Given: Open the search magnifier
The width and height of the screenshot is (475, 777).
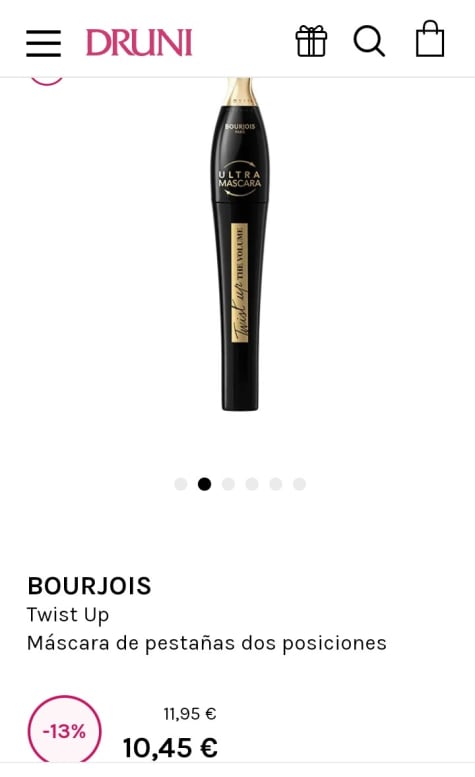Looking at the screenshot, I should pyautogui.click(x=369, y=41).
